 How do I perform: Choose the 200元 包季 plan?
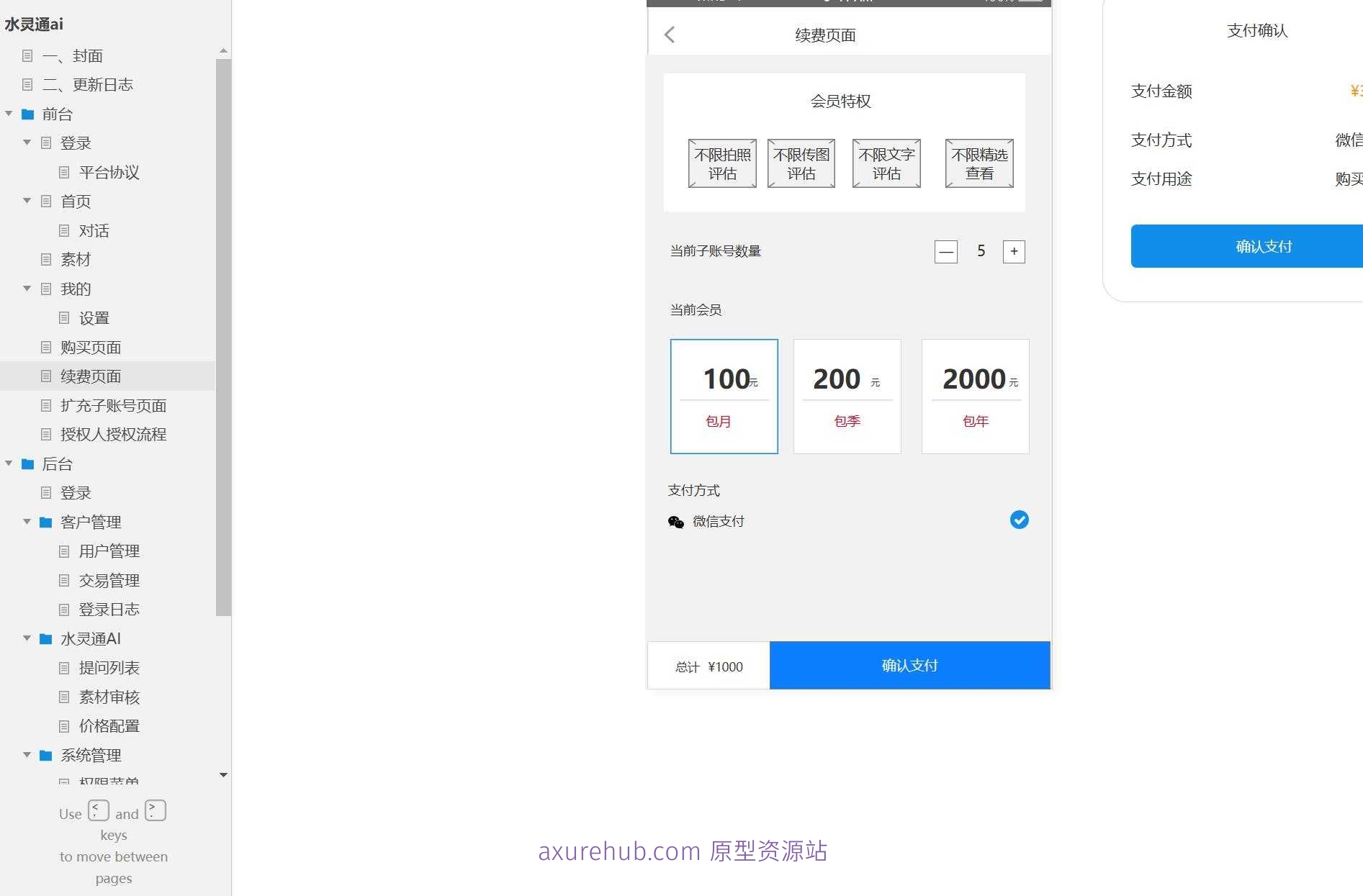(x=847, y=396)
